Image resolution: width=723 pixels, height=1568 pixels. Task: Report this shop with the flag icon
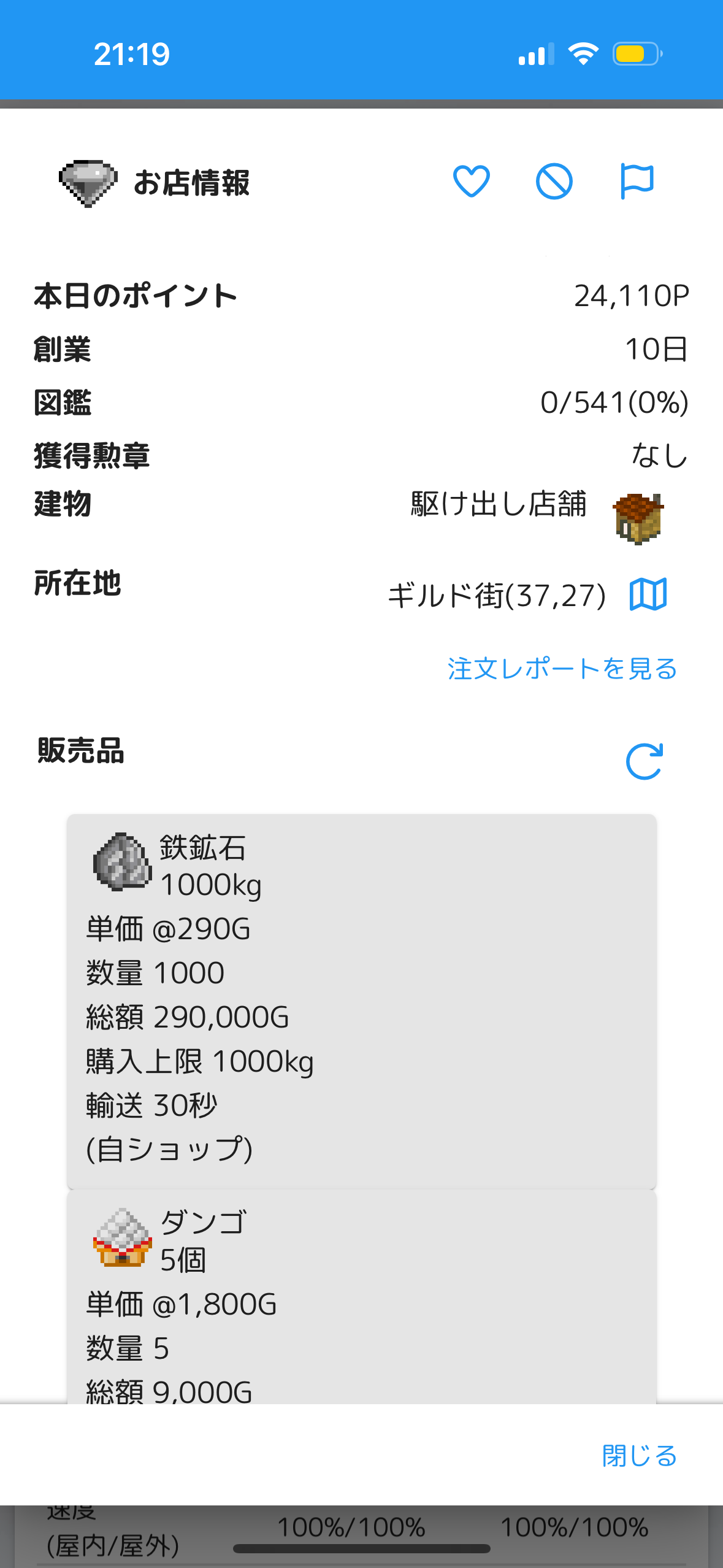click(x=637, y=182)
